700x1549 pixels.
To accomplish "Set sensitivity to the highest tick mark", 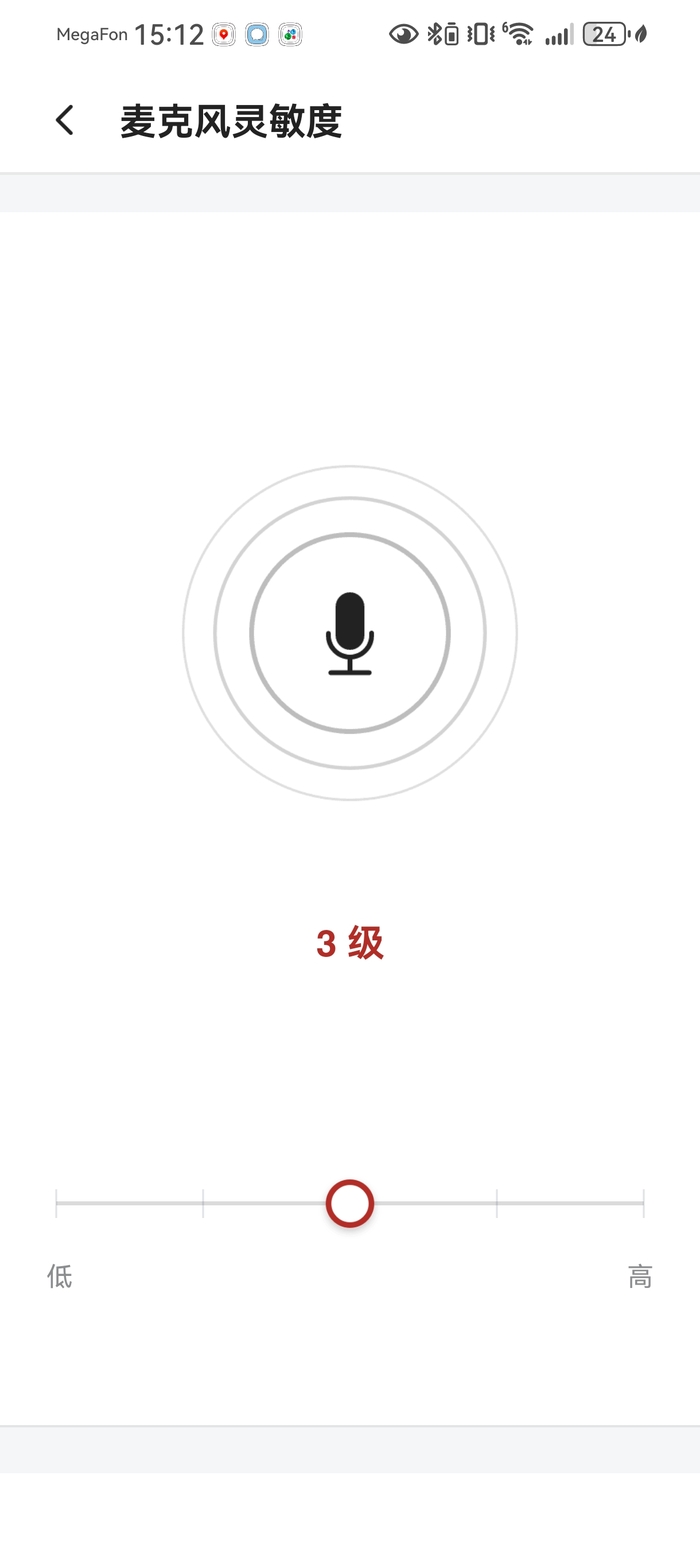I will tap(643, 1203).
